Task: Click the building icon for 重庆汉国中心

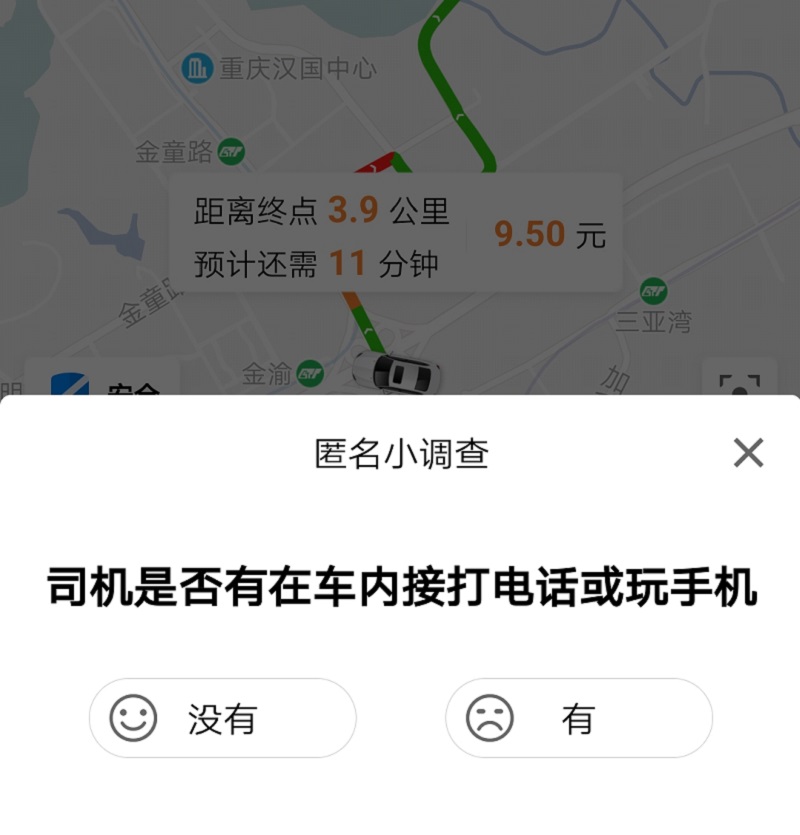Action: pyautogui.click(x=196, y=70)
